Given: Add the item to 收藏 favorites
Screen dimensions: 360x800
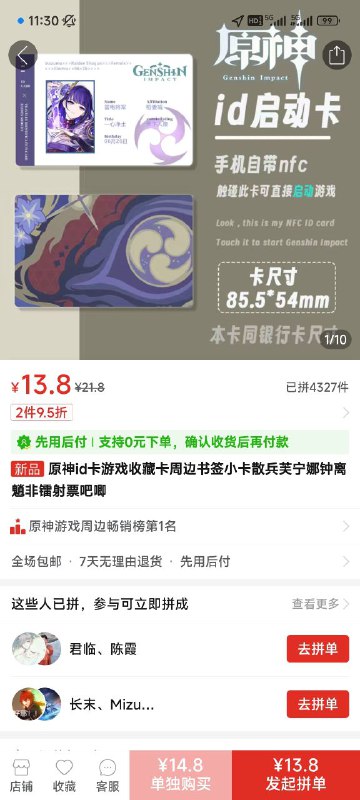Looking at the screenshot, I should coord(64,775).
